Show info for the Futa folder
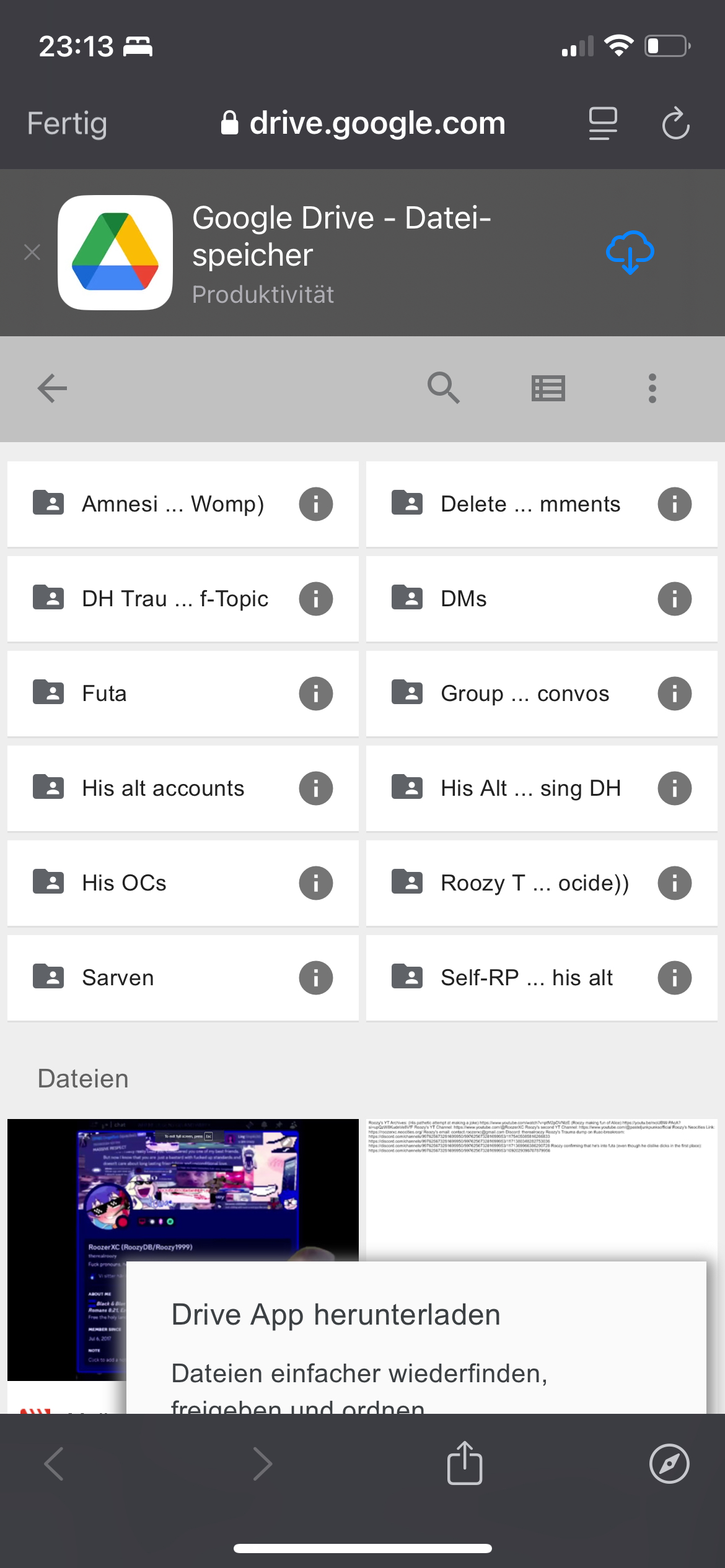 click(x=316, y=694)
